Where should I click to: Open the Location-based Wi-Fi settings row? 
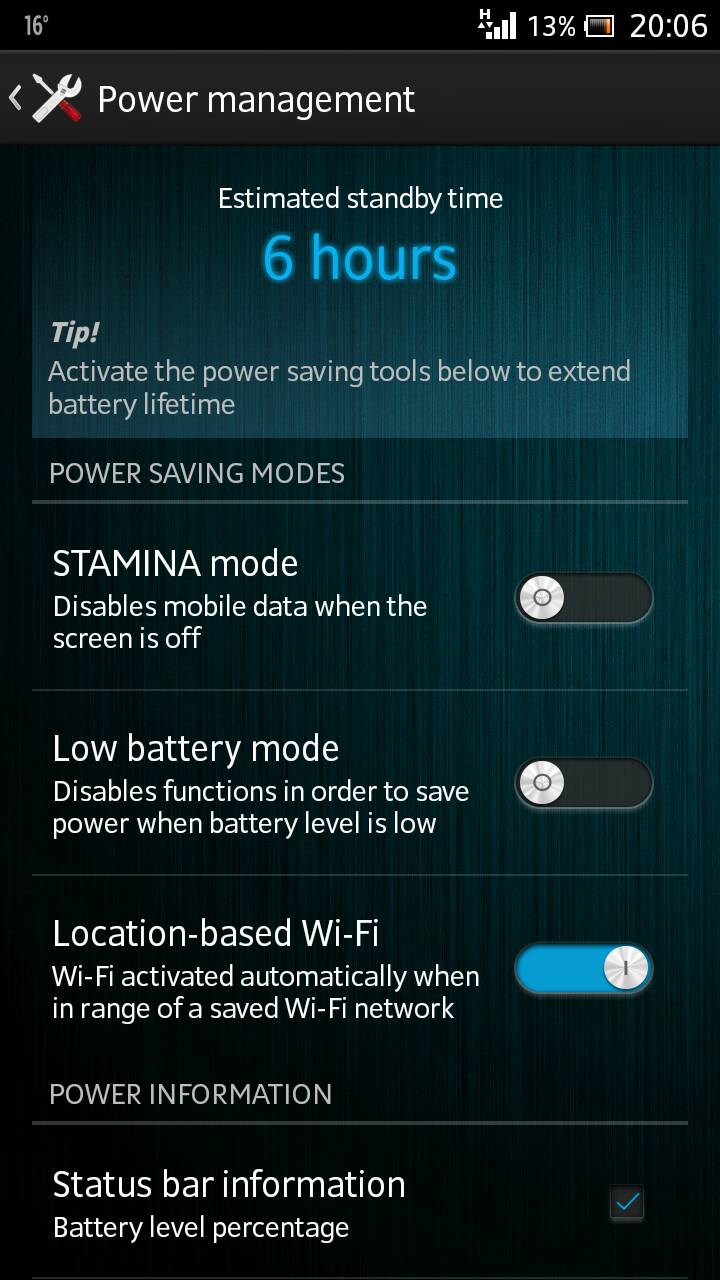click(x=360, y=968)
